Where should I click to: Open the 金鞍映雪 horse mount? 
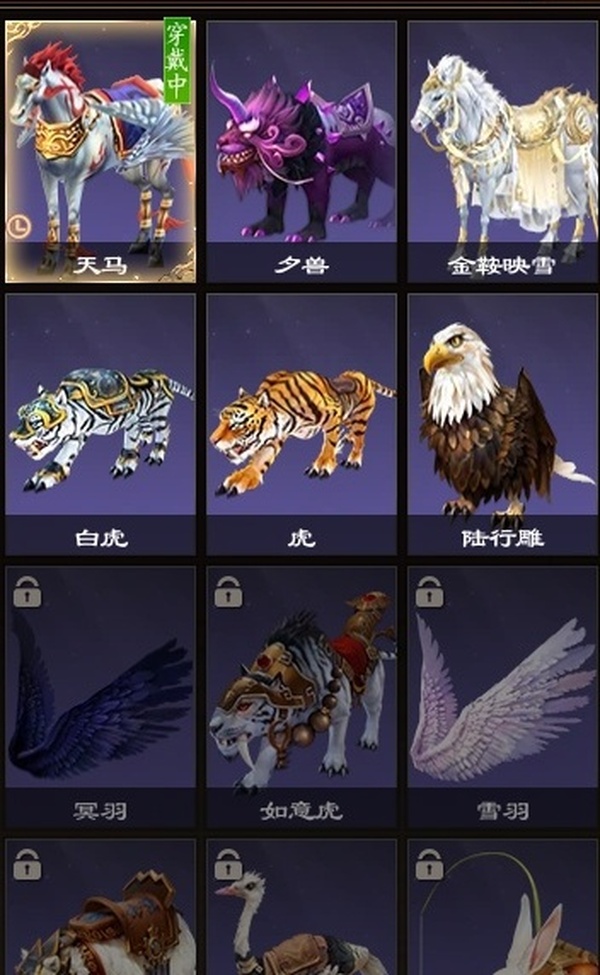point(501,150)
